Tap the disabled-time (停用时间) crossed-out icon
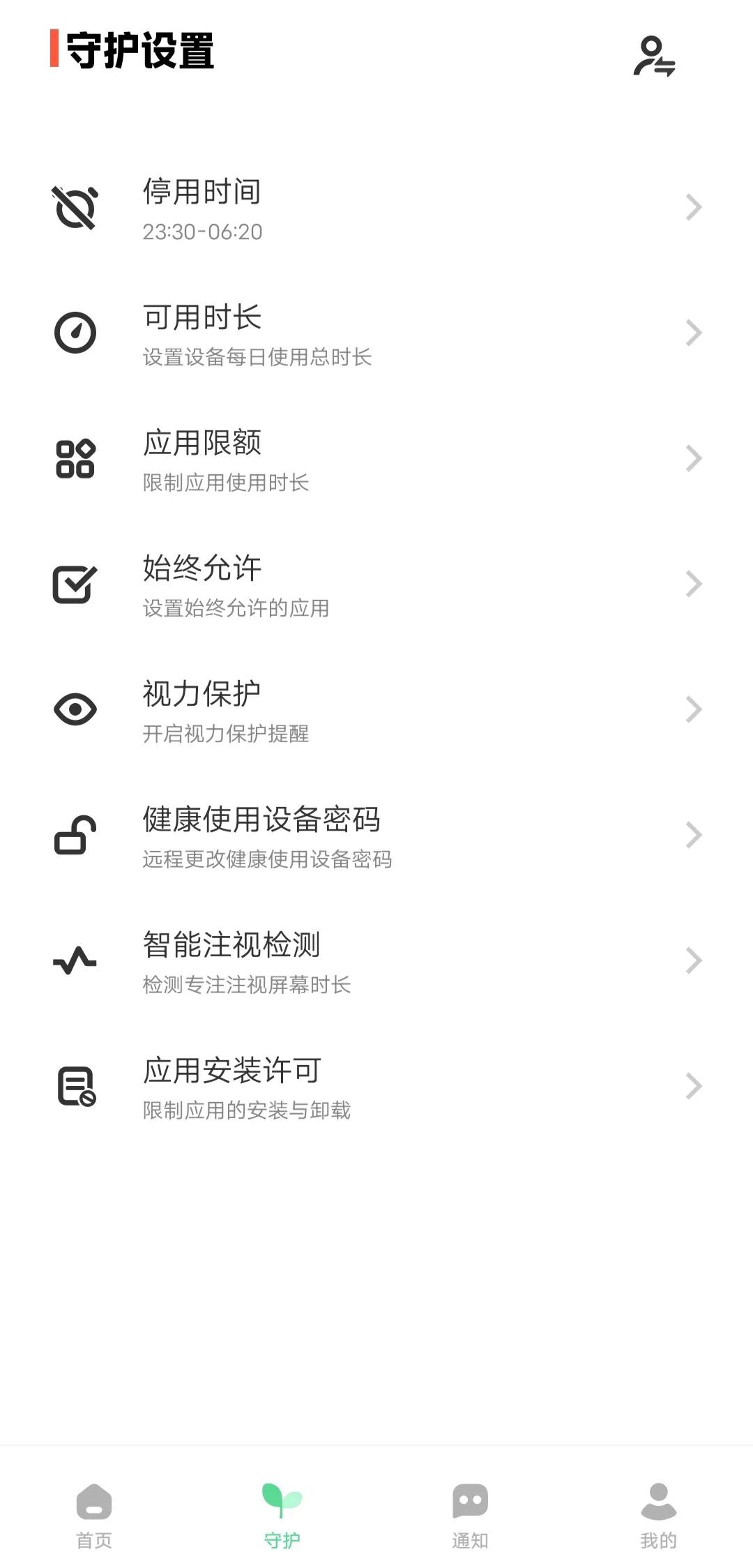753x1568 pixels. click(x=75, y=207)
